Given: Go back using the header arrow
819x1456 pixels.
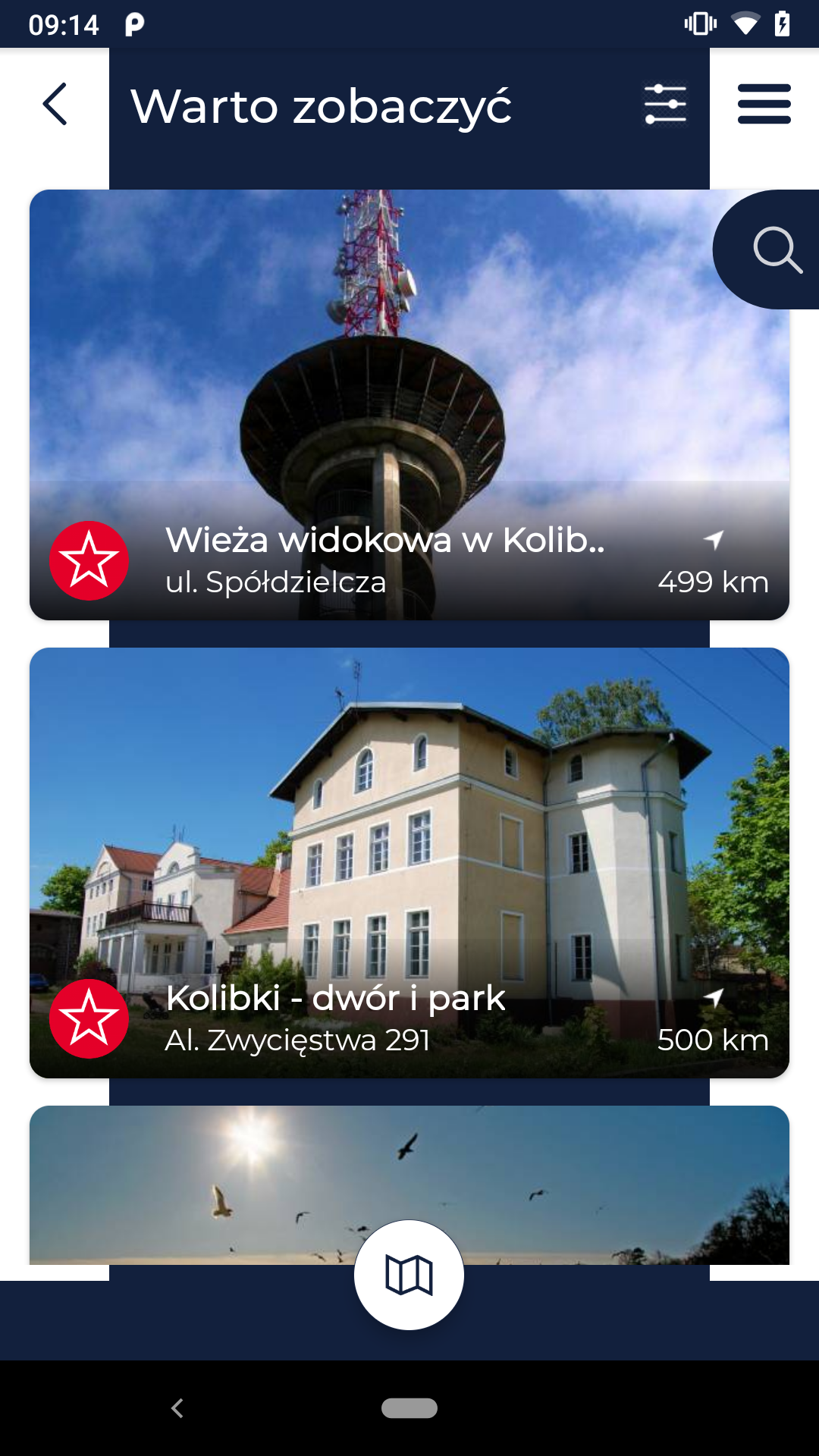Looking at the screenshot, I should click(x=55, y=104).
